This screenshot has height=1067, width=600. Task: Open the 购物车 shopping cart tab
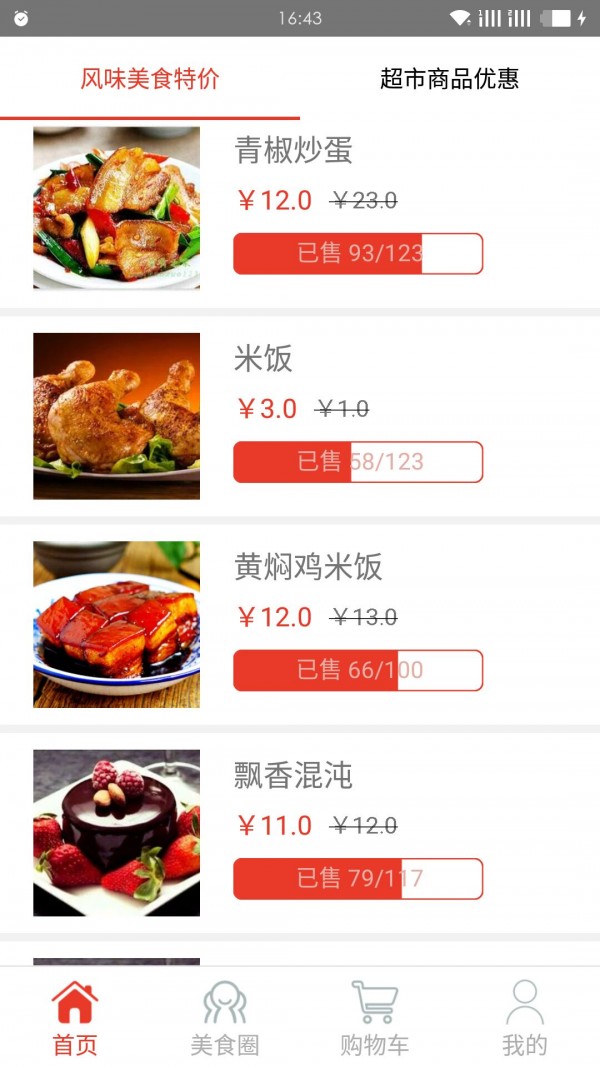[x=375, y=1018]
